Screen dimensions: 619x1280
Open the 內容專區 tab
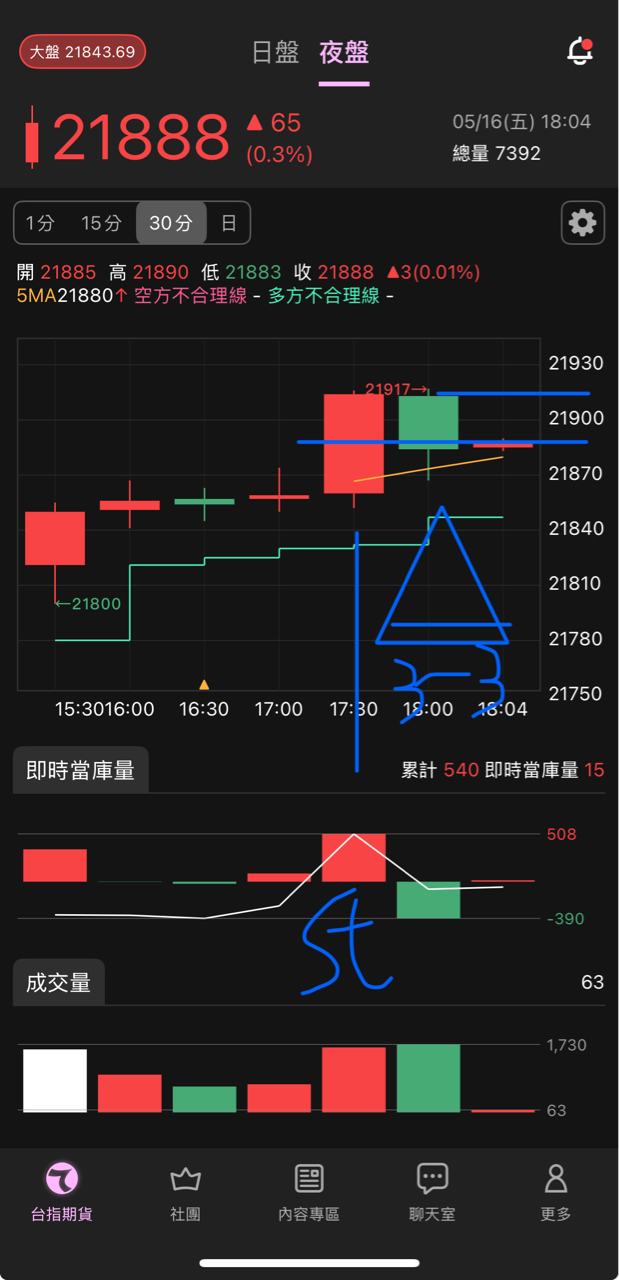coord(309,1192)
